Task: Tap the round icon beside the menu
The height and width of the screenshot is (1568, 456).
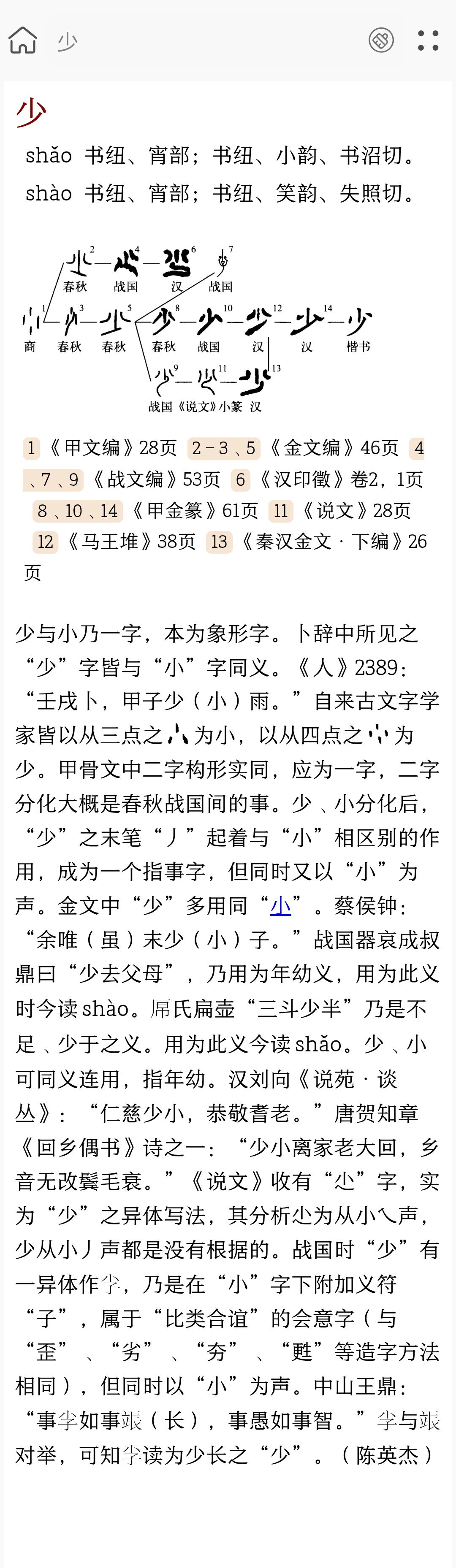Action: point(381,41)
